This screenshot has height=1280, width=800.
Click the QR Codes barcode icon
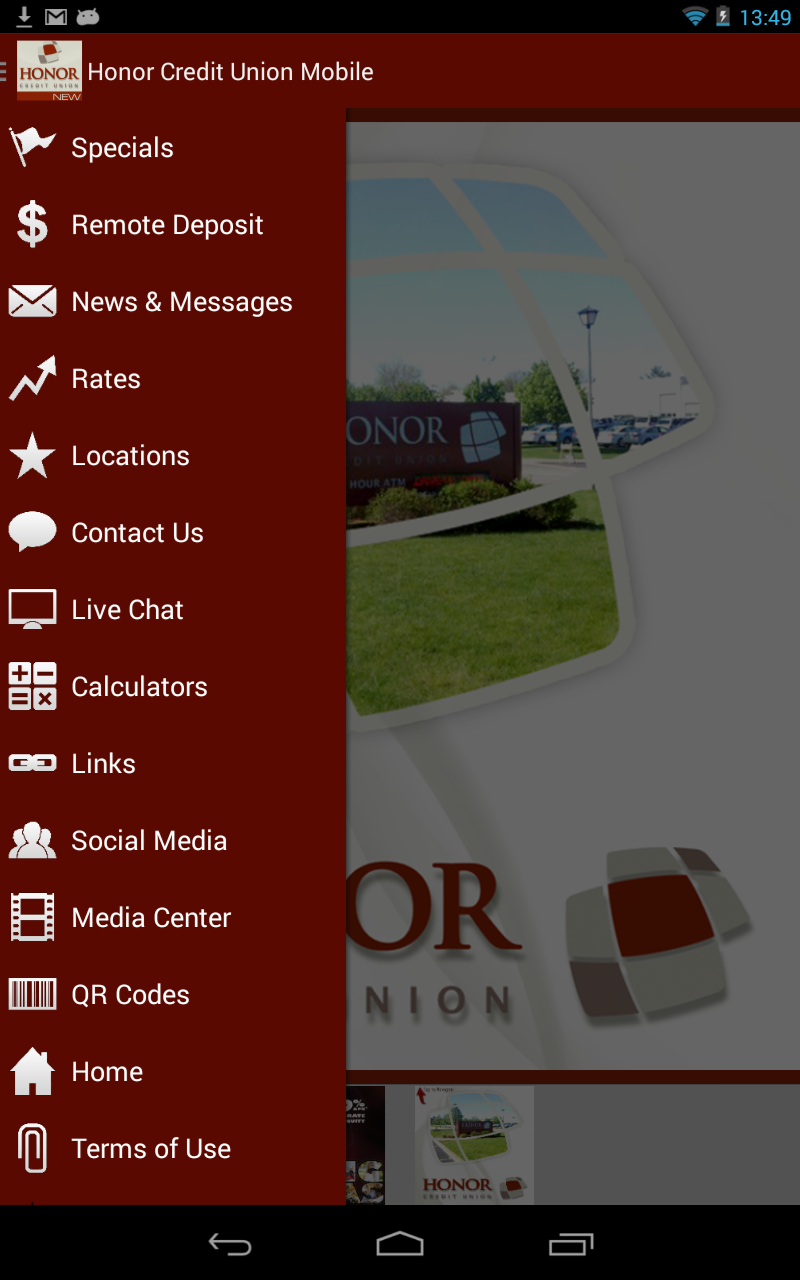click(x=33, y=994)
